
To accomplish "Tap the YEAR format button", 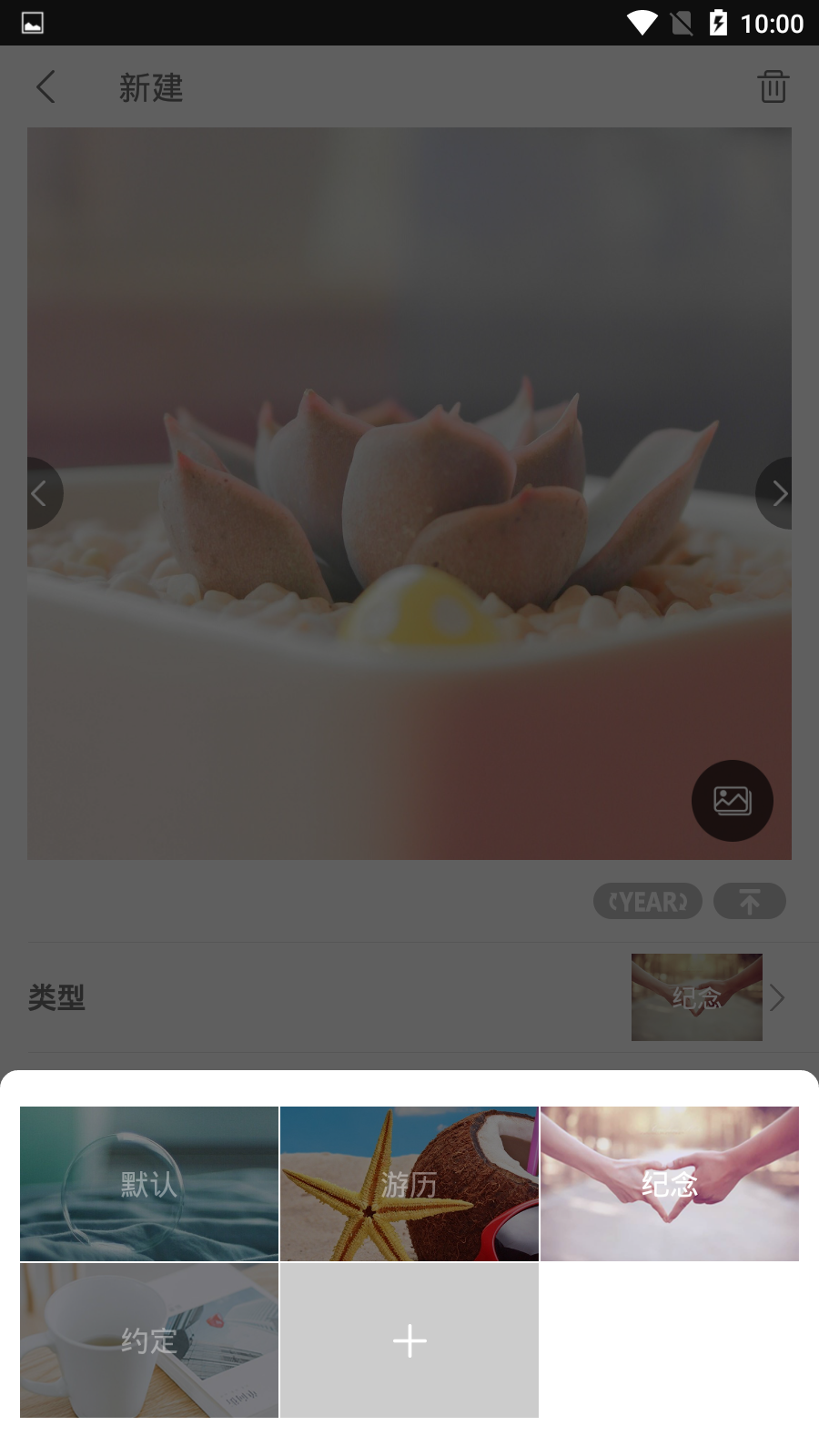I will [x=647, y=901].
